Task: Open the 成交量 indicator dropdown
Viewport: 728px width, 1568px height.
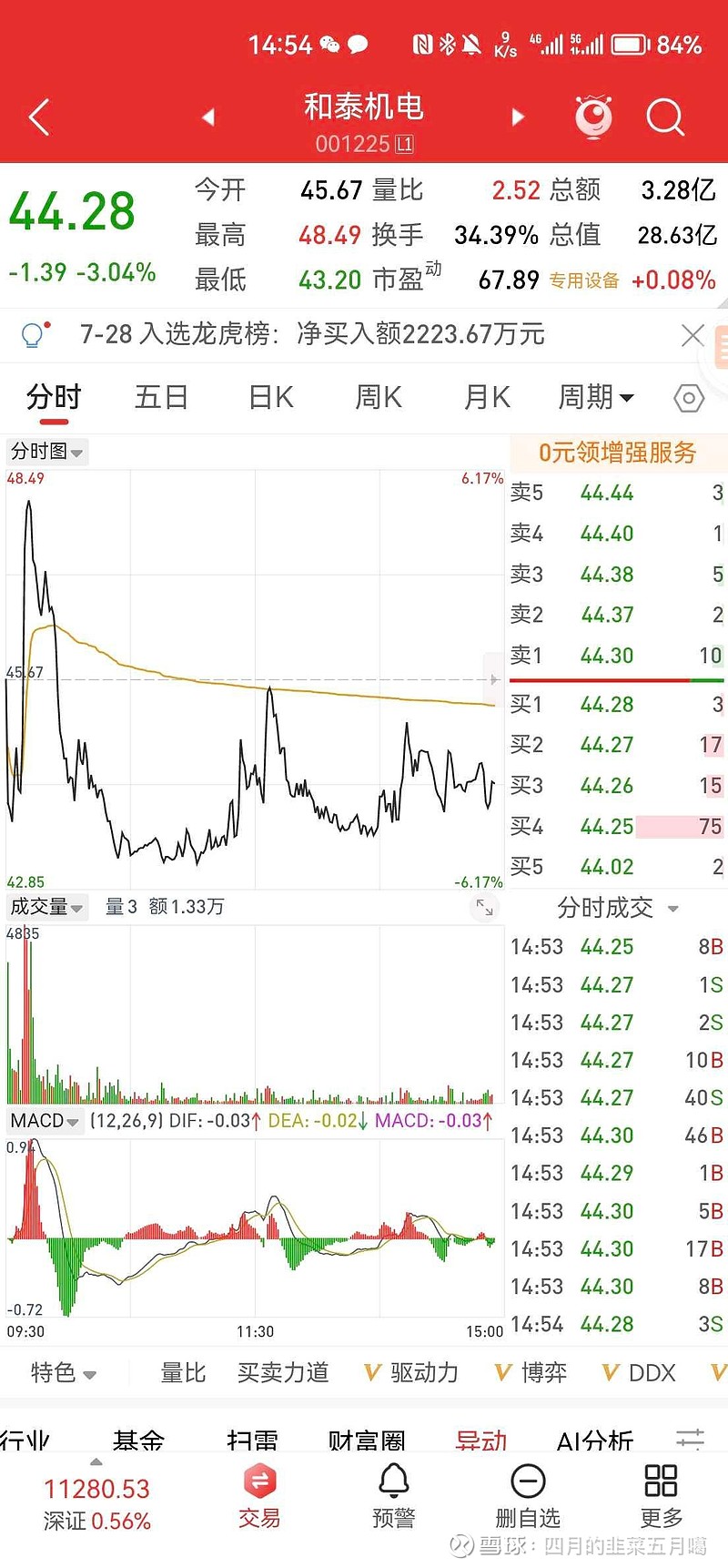Action: [x=46, y=907]
